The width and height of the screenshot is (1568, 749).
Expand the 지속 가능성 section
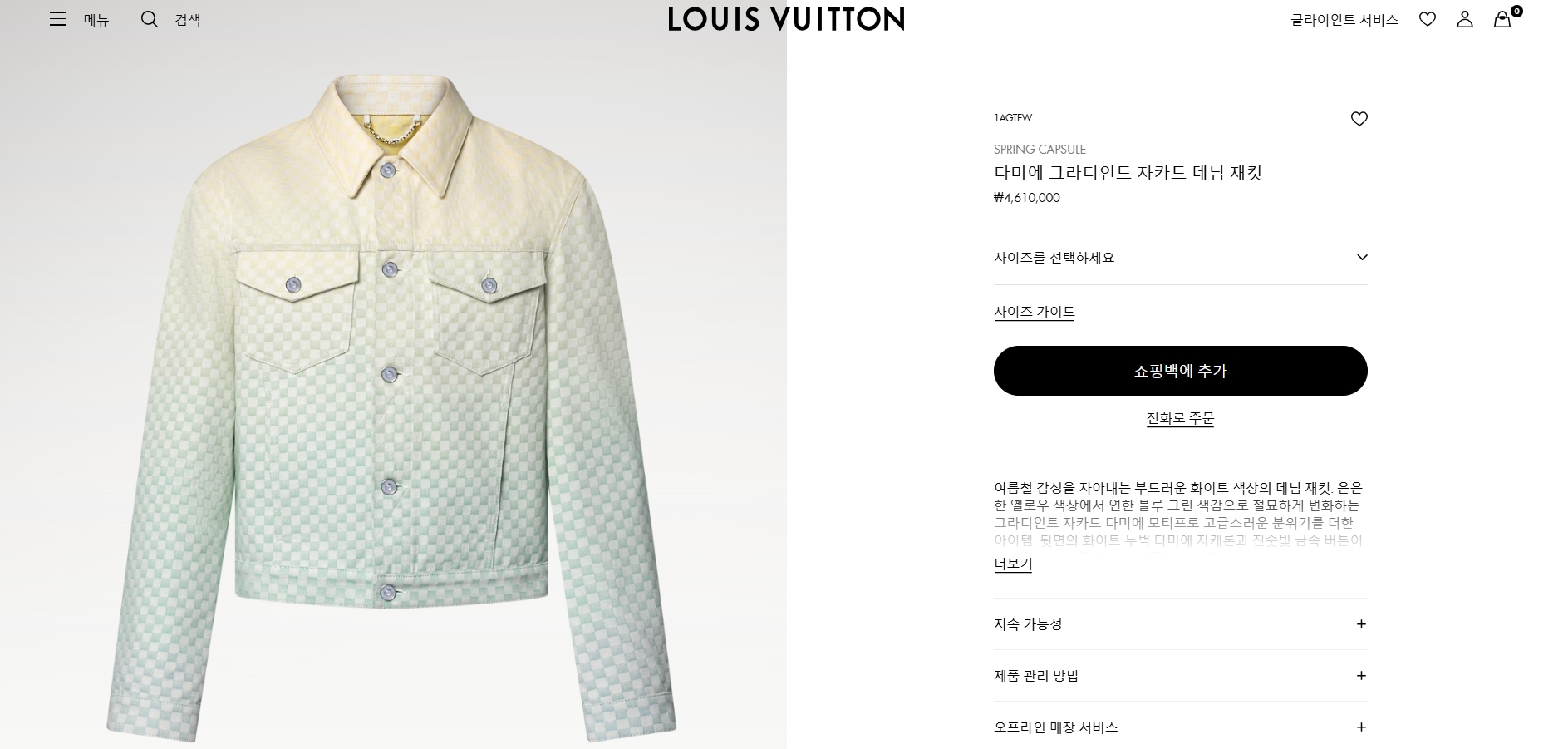(x=1180, y=624)
